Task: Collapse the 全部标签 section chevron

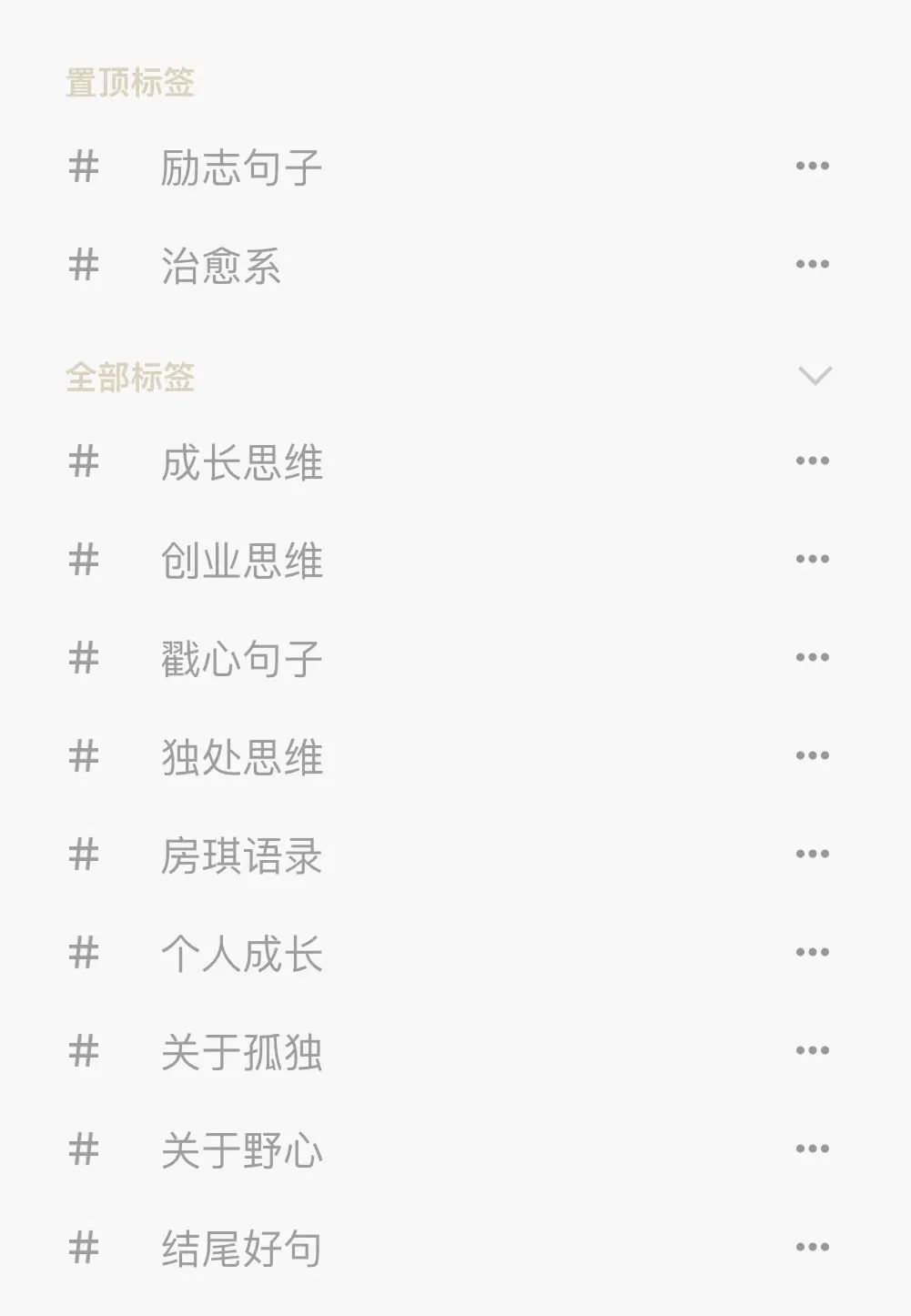Action: tap(815, 376)
